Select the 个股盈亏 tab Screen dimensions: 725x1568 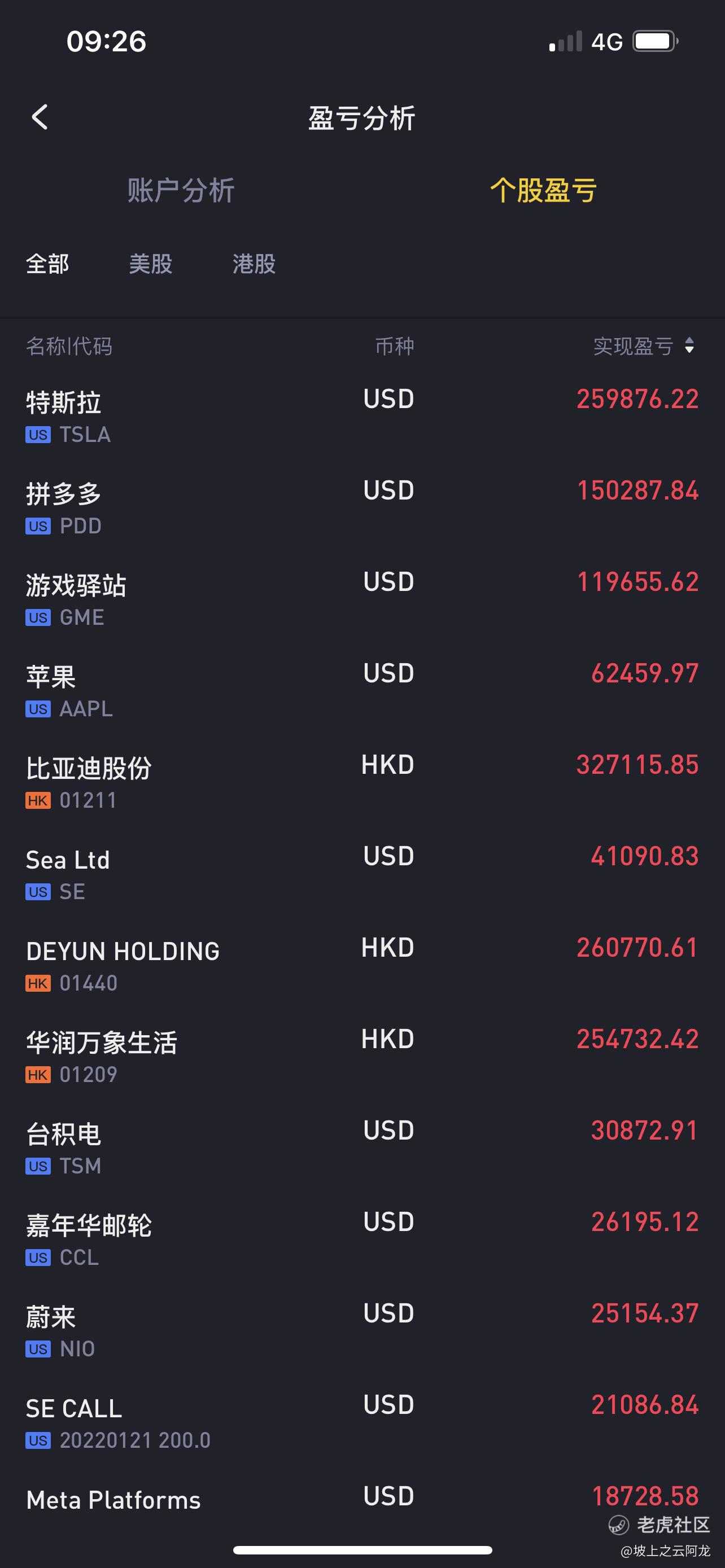pyautogui.click(x=543, y=190)
